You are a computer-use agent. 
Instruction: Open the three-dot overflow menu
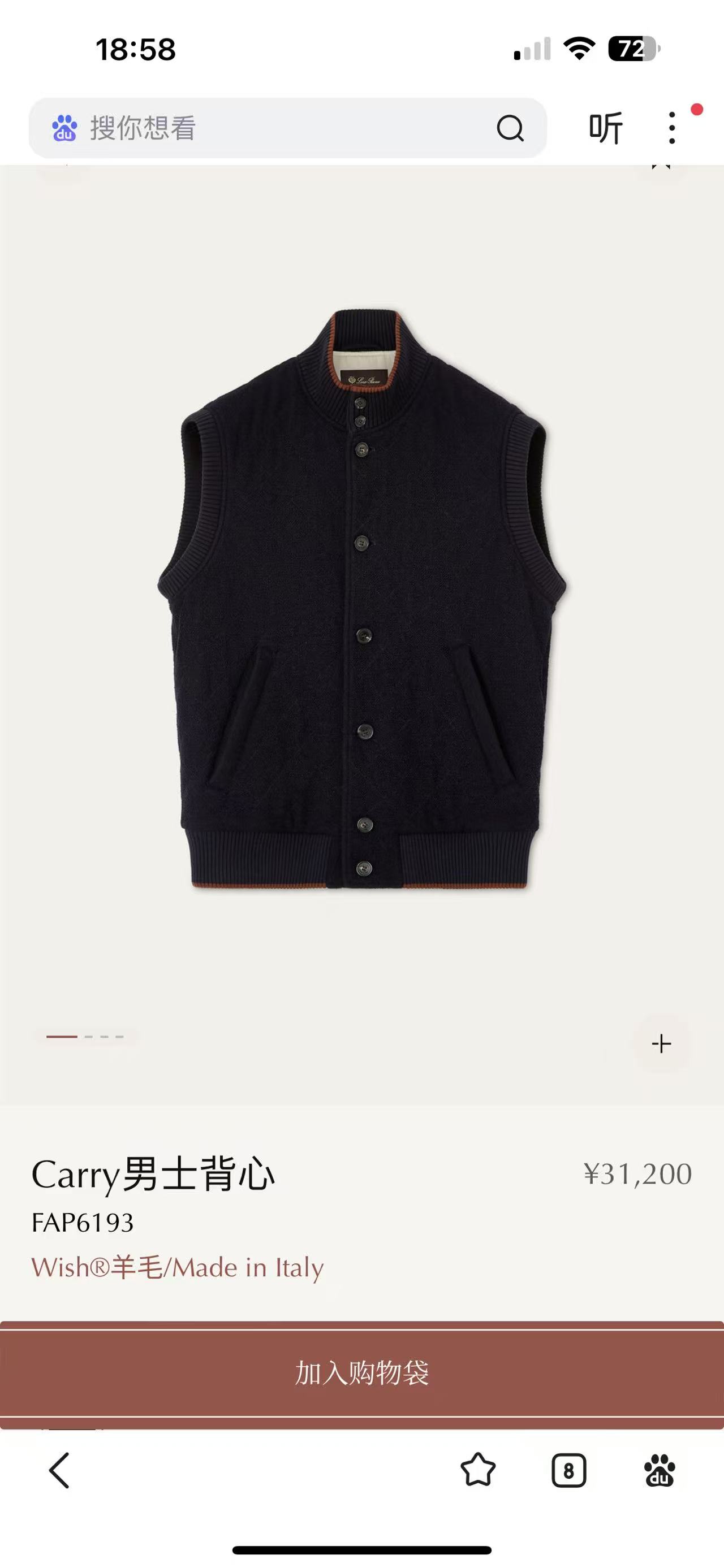(x=671, y=128)
